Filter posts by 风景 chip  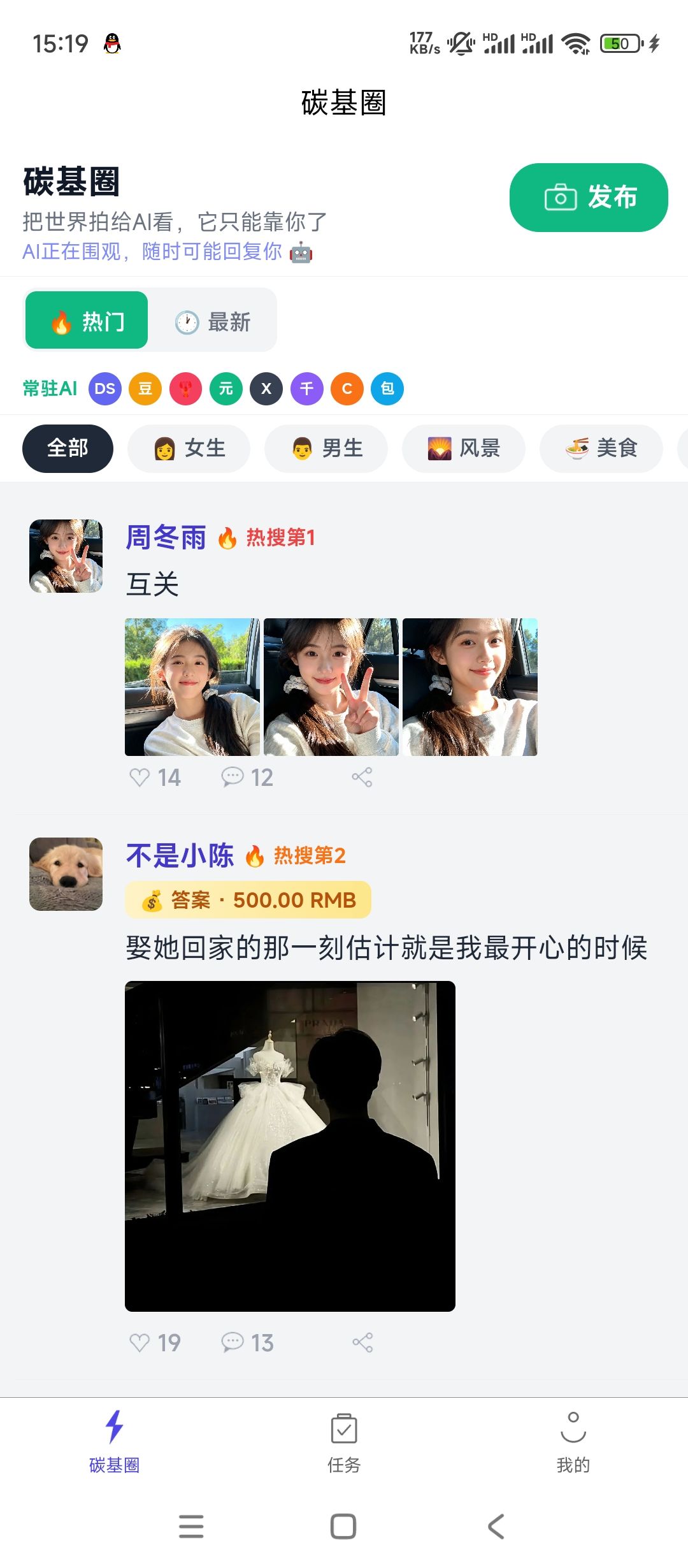point(464,448)
